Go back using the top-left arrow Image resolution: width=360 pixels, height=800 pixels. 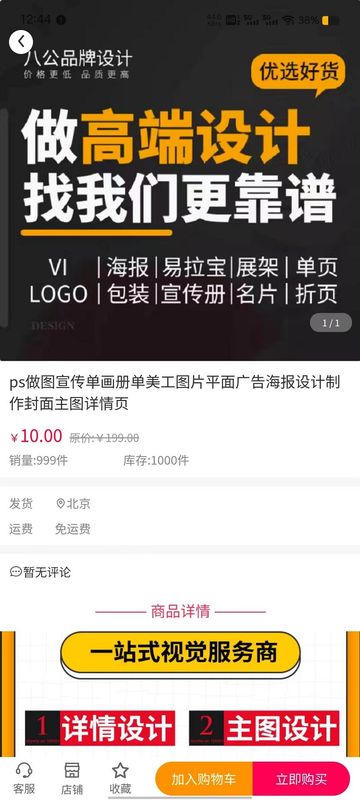21,42
